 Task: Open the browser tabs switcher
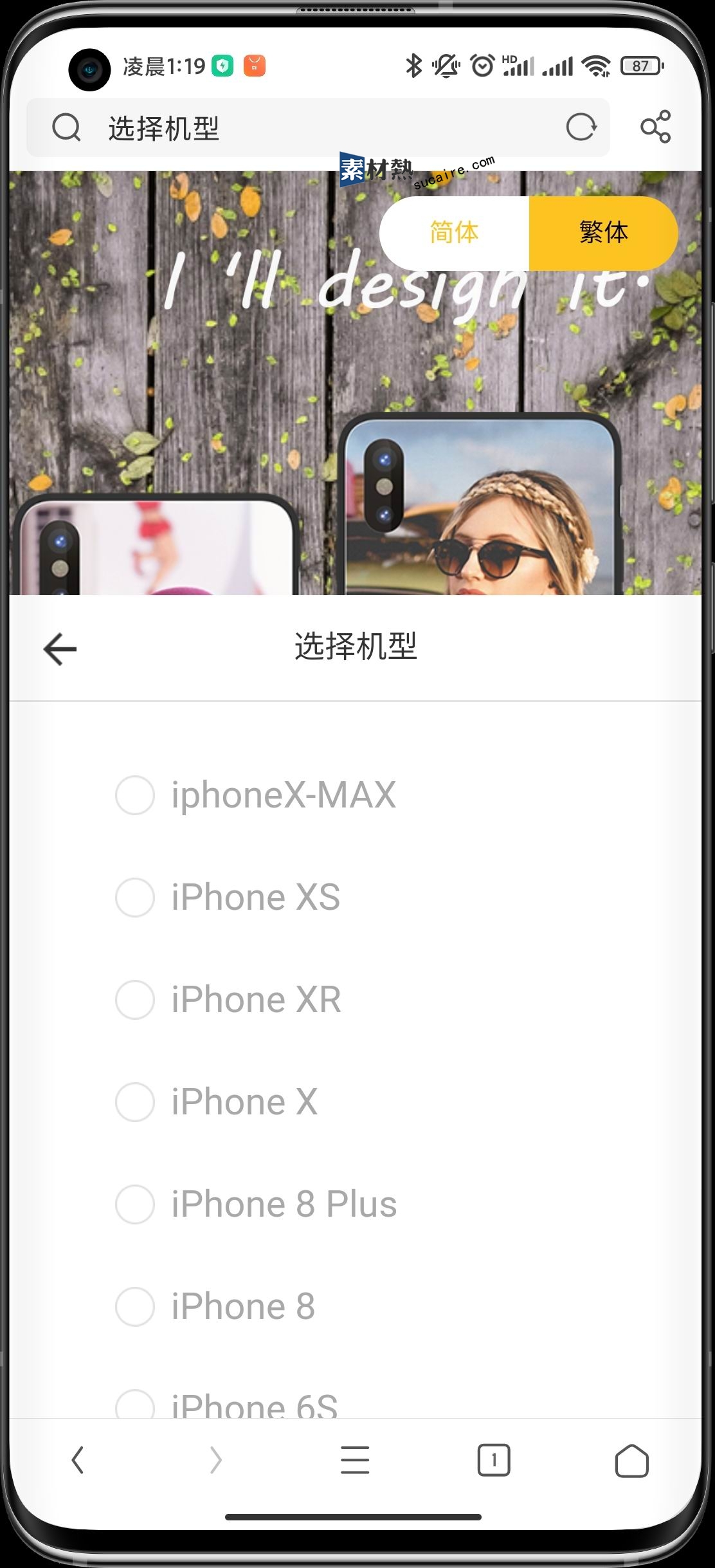coord(493,1460)
